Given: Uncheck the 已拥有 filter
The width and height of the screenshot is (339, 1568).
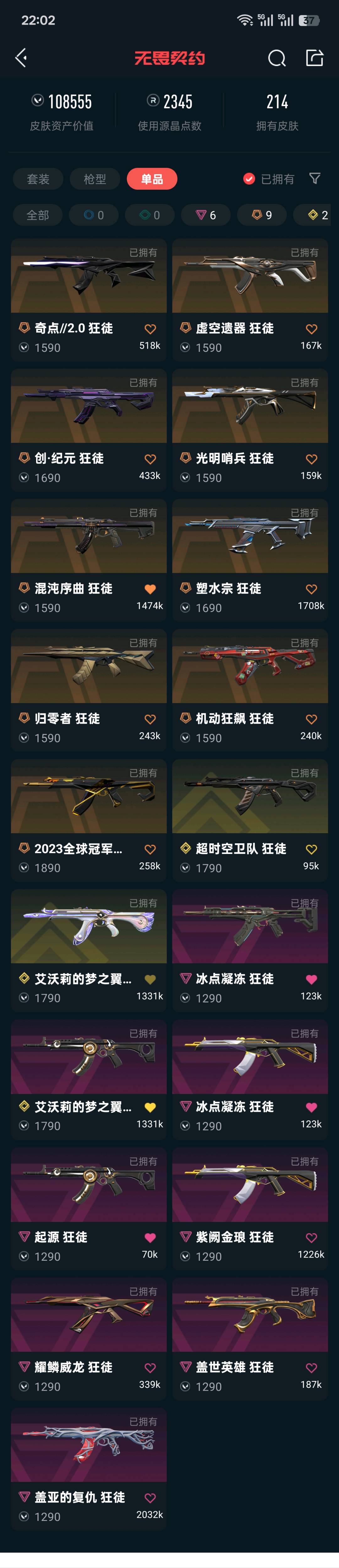Looking at the screenshot, I should [268, 179].
